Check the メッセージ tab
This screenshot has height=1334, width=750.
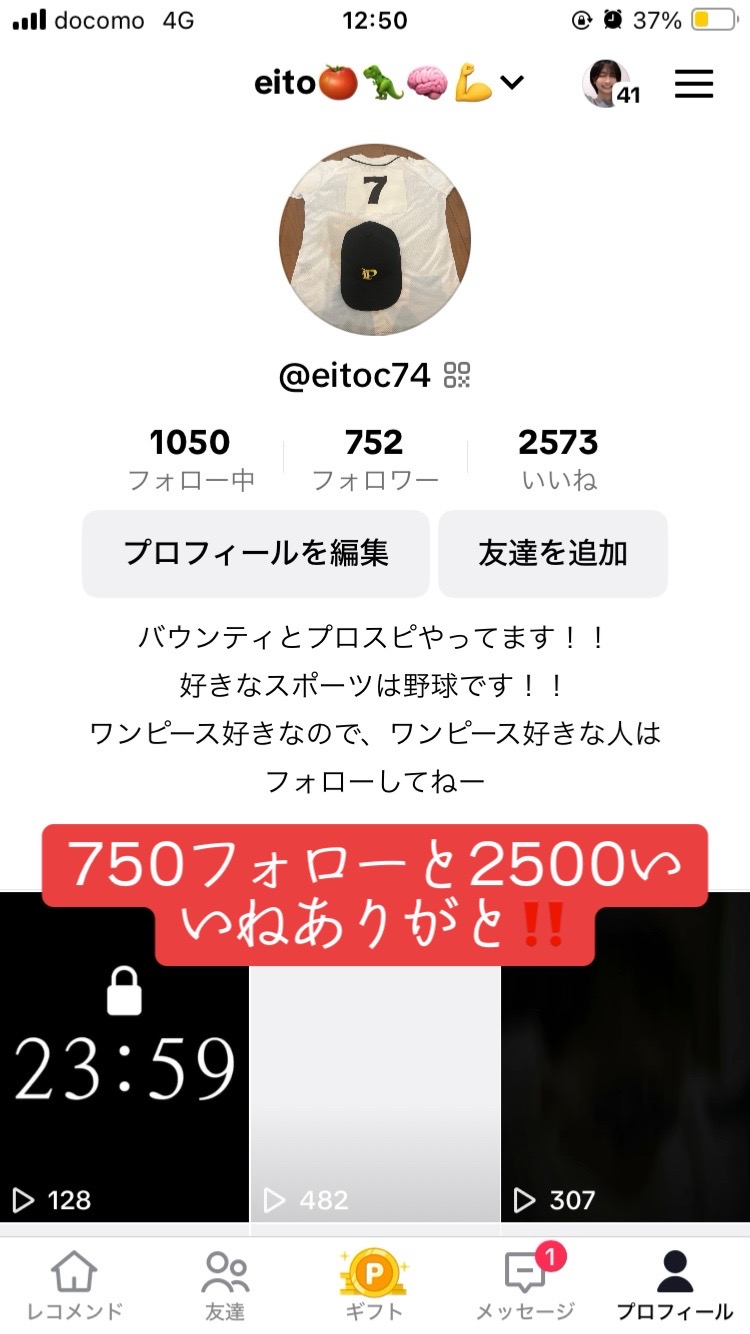pyautogui.click(x=525, y=1285)
